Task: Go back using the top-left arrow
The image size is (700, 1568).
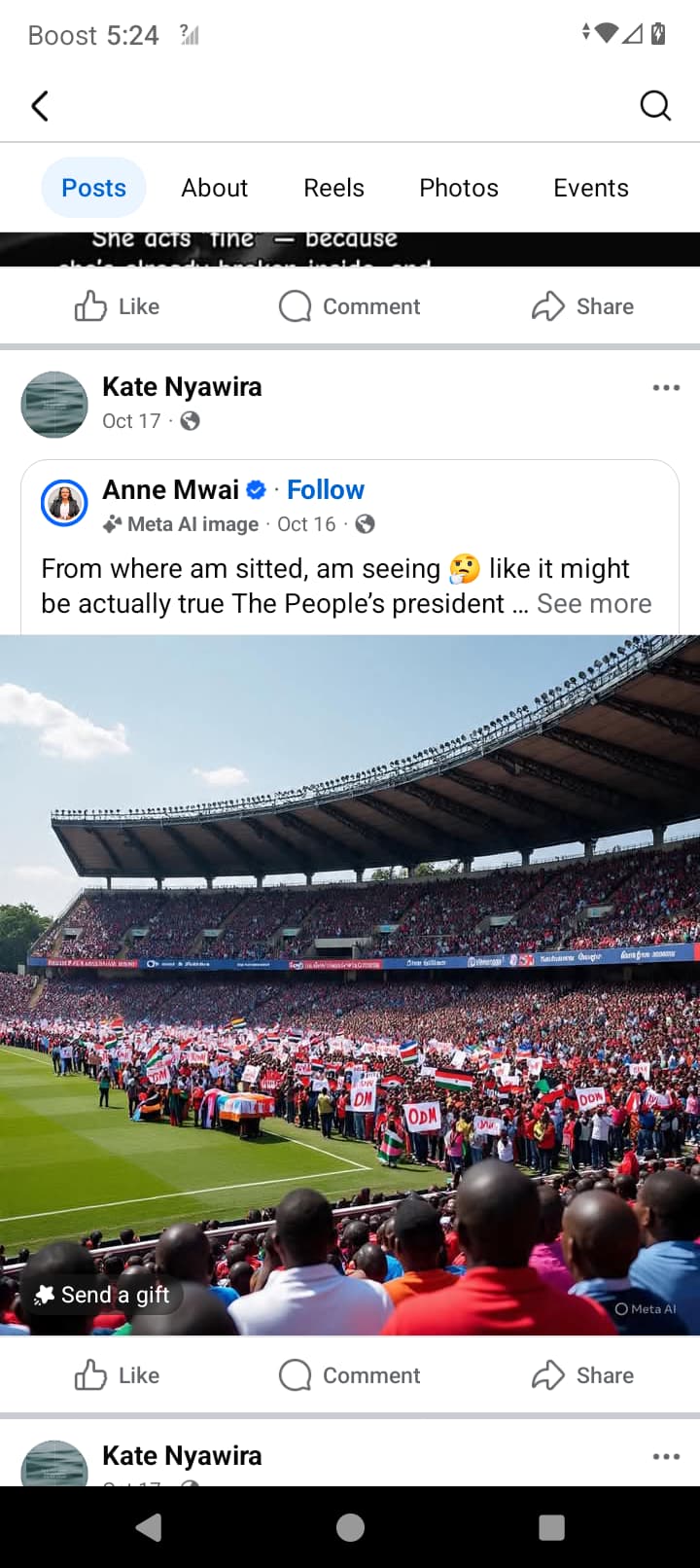Action: tap(40, 105)
